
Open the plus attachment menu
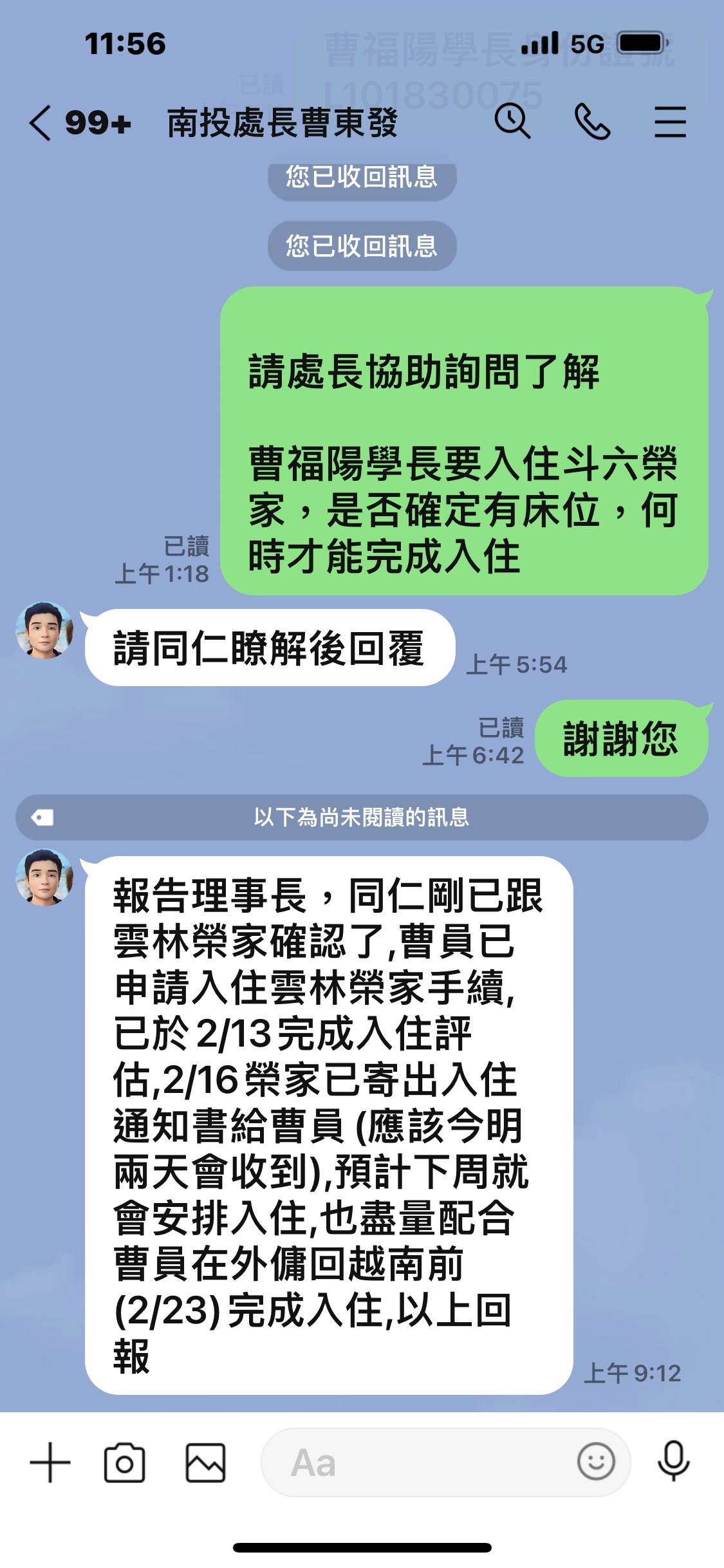tap(50, 1462)
